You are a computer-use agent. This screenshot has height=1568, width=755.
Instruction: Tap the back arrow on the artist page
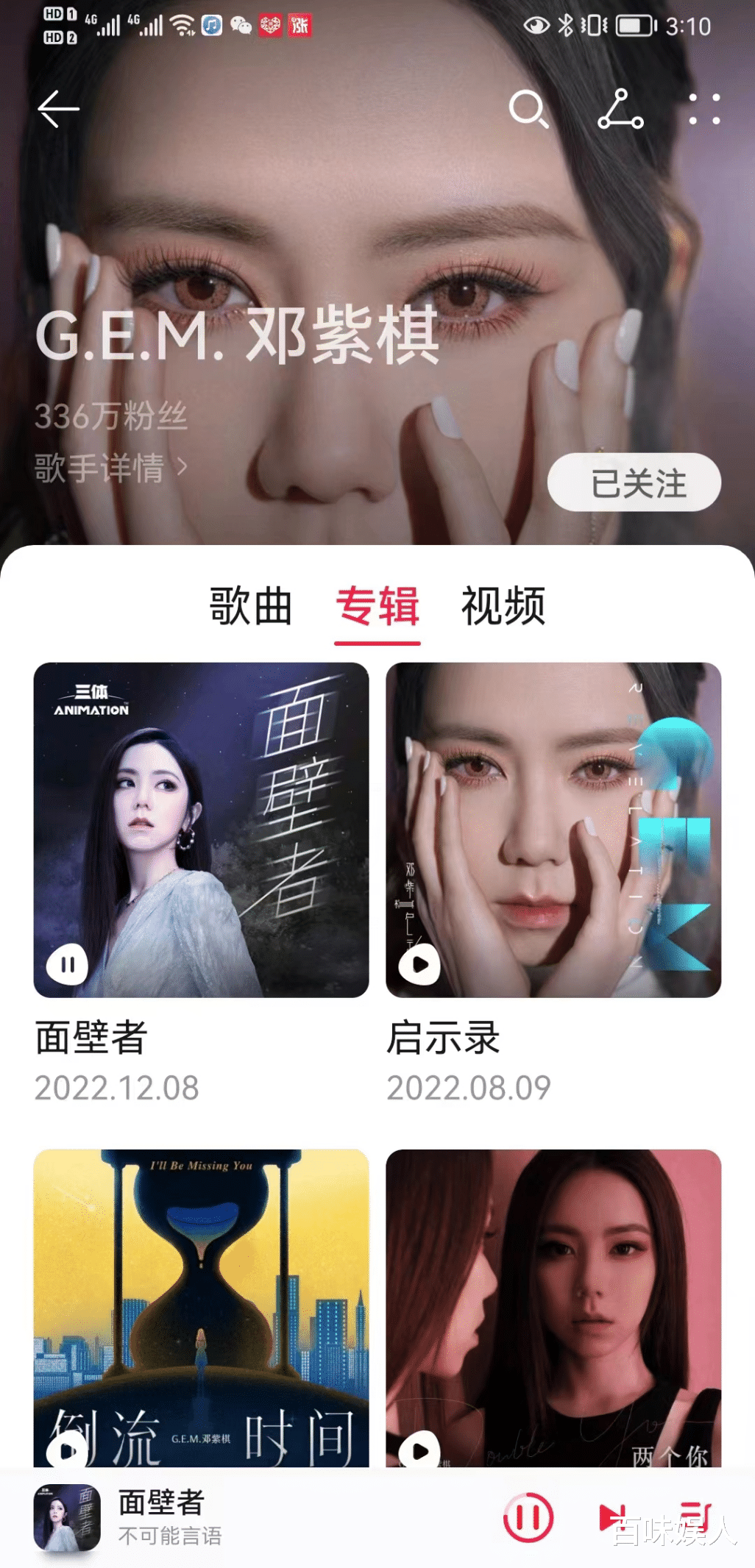(x=57, y=109)
